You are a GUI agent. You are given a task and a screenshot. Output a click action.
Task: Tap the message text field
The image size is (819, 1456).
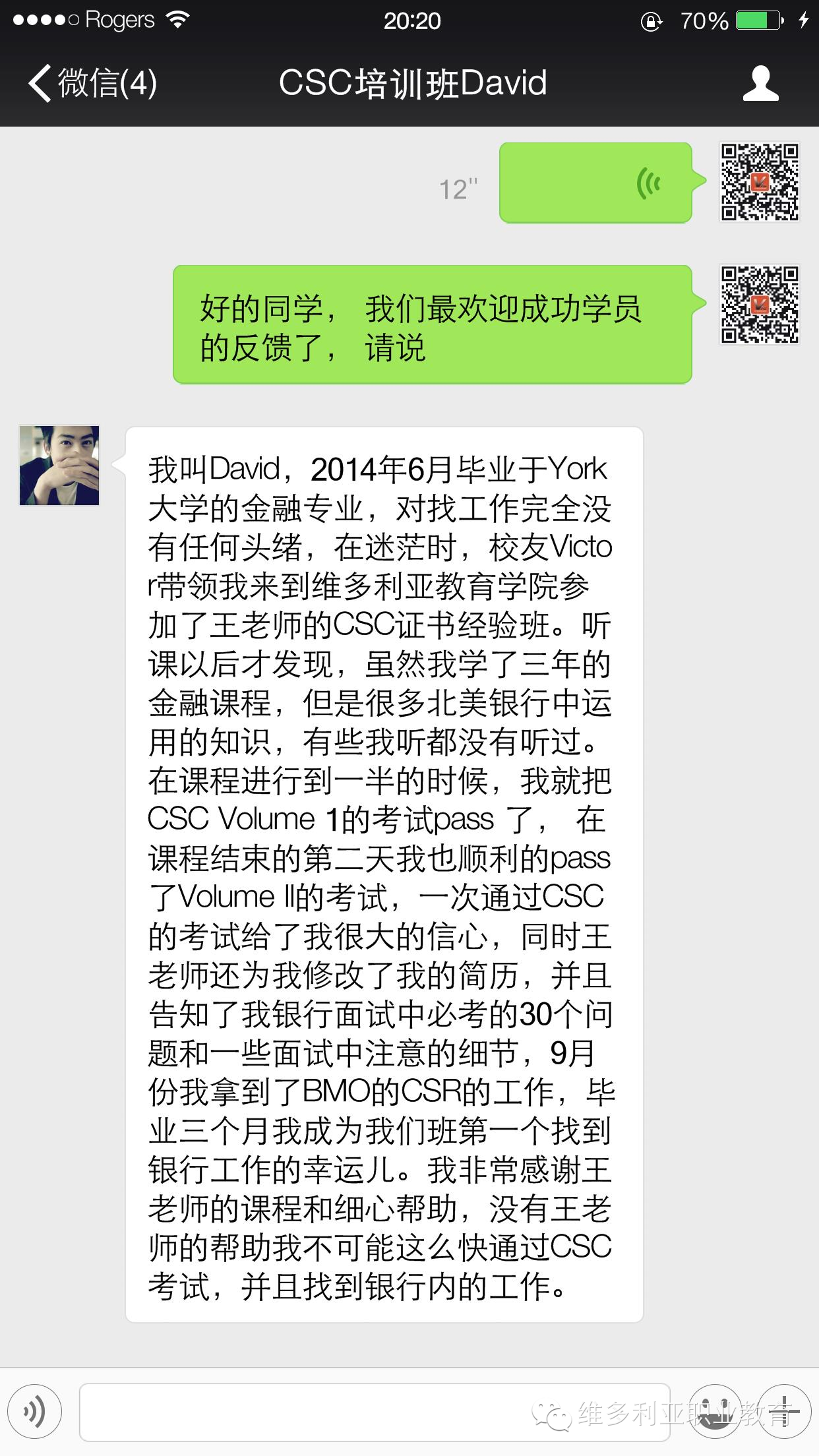(375, 1411)
